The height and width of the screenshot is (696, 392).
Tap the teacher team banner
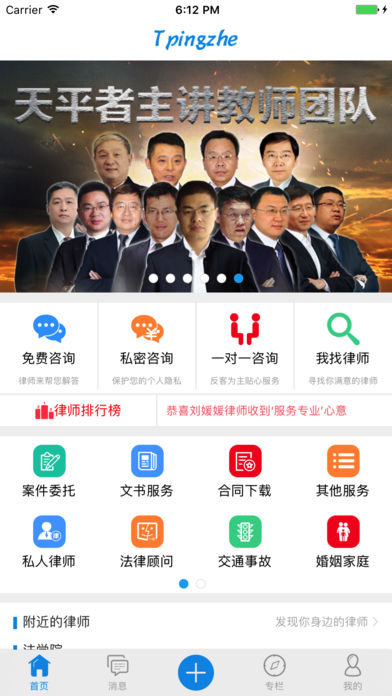click(196, 176)
